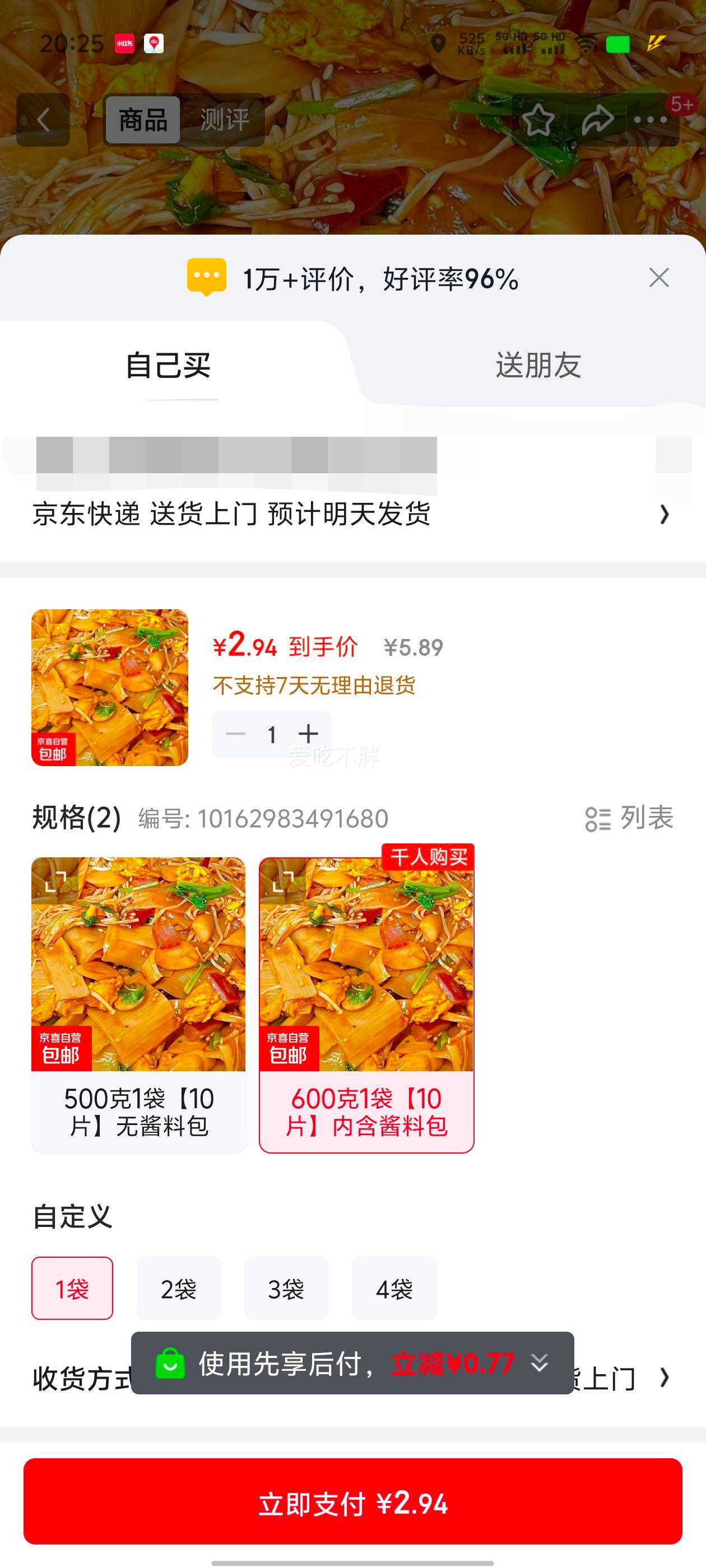Switch to the 测评 tab
This screenshot has height=1568, width=706.
tap(224, 119)
